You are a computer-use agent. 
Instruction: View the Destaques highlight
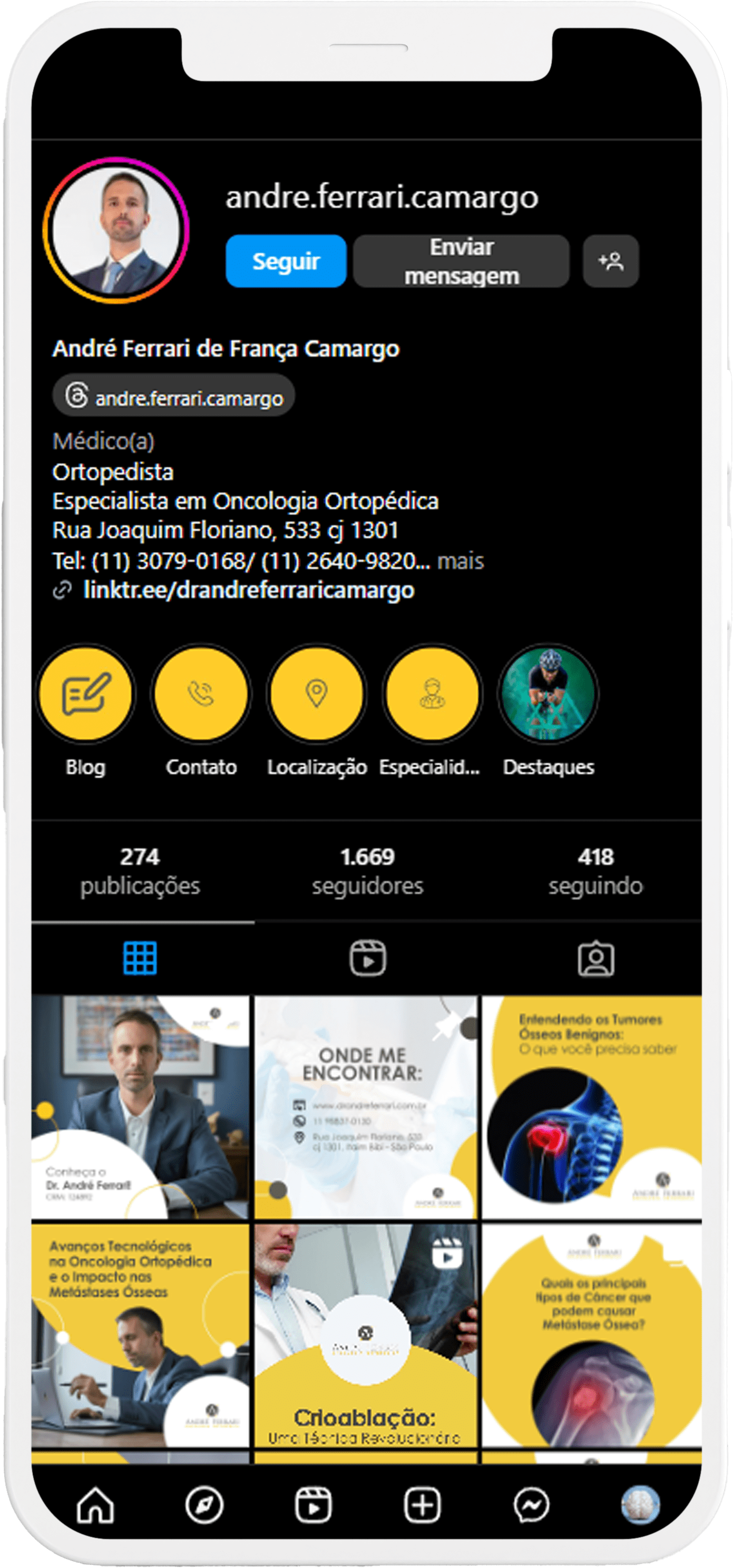pyautogui.click(x=548, y=694)
